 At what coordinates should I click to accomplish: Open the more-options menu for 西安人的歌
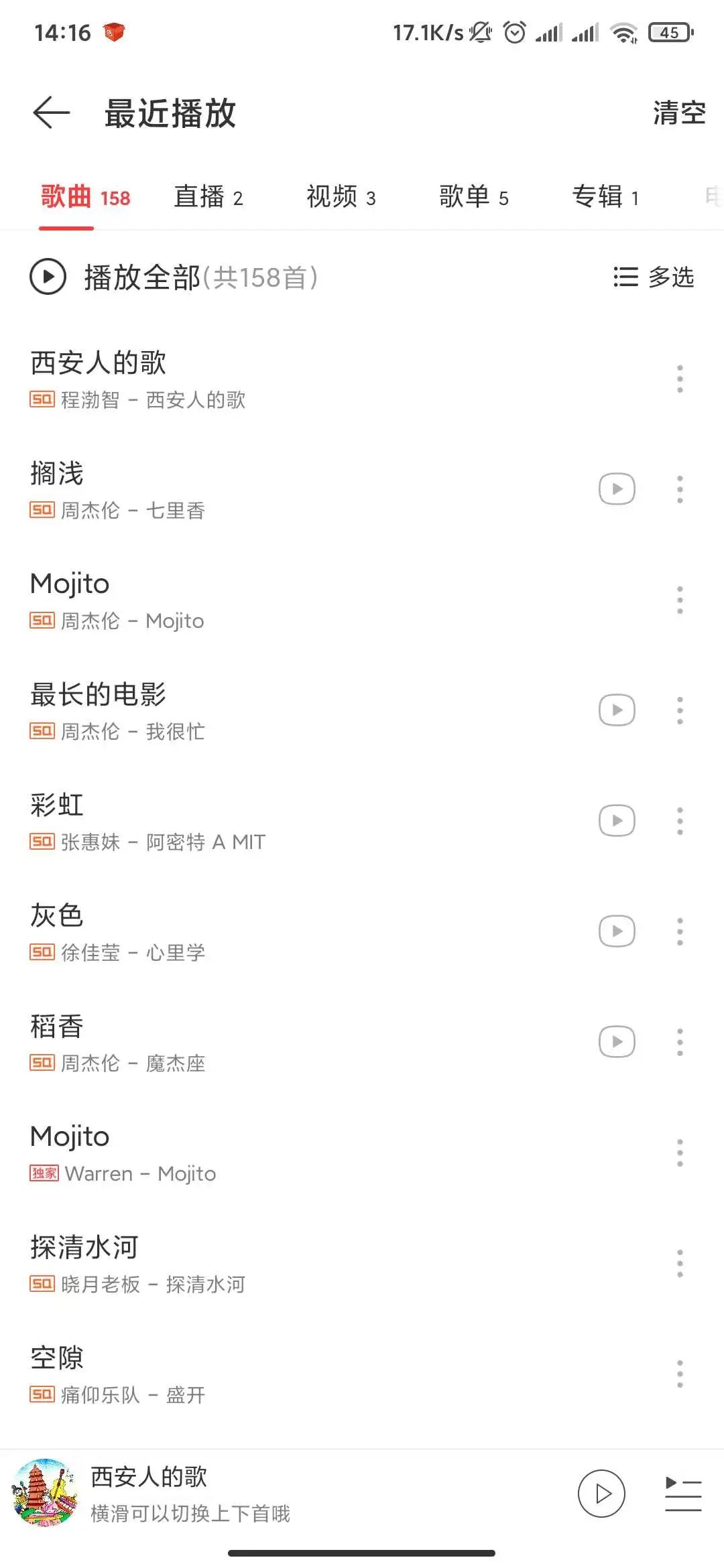coord(679,379)
